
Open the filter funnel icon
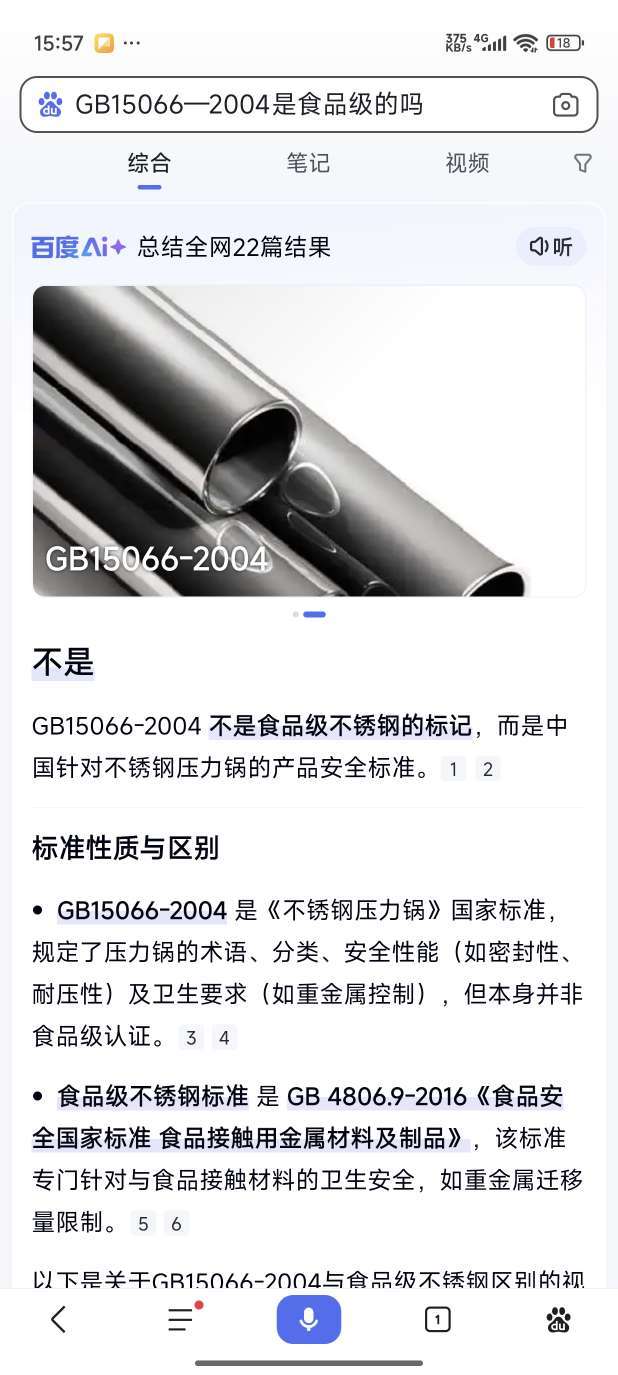[x=583, y=163]
